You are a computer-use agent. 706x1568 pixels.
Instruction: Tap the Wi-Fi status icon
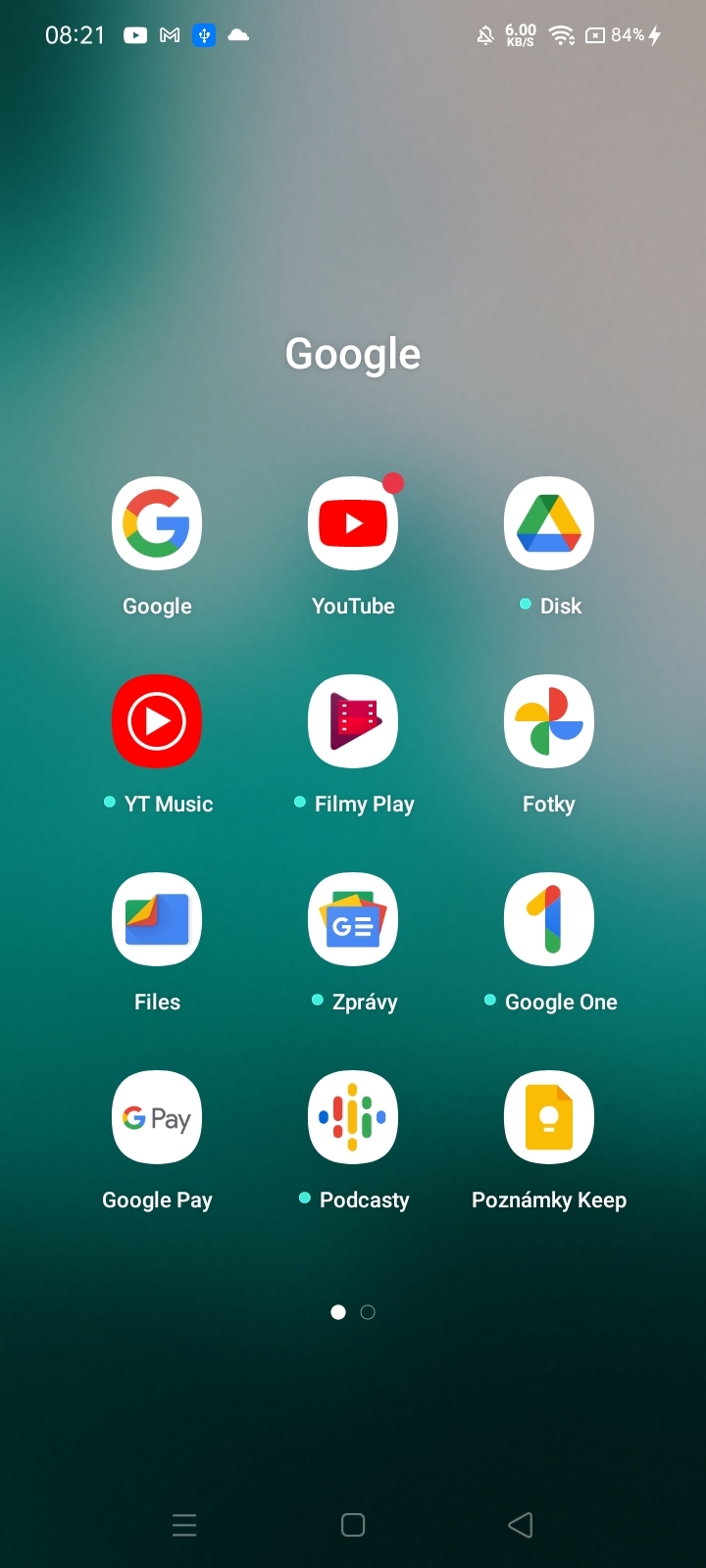(x=562, y=35)
